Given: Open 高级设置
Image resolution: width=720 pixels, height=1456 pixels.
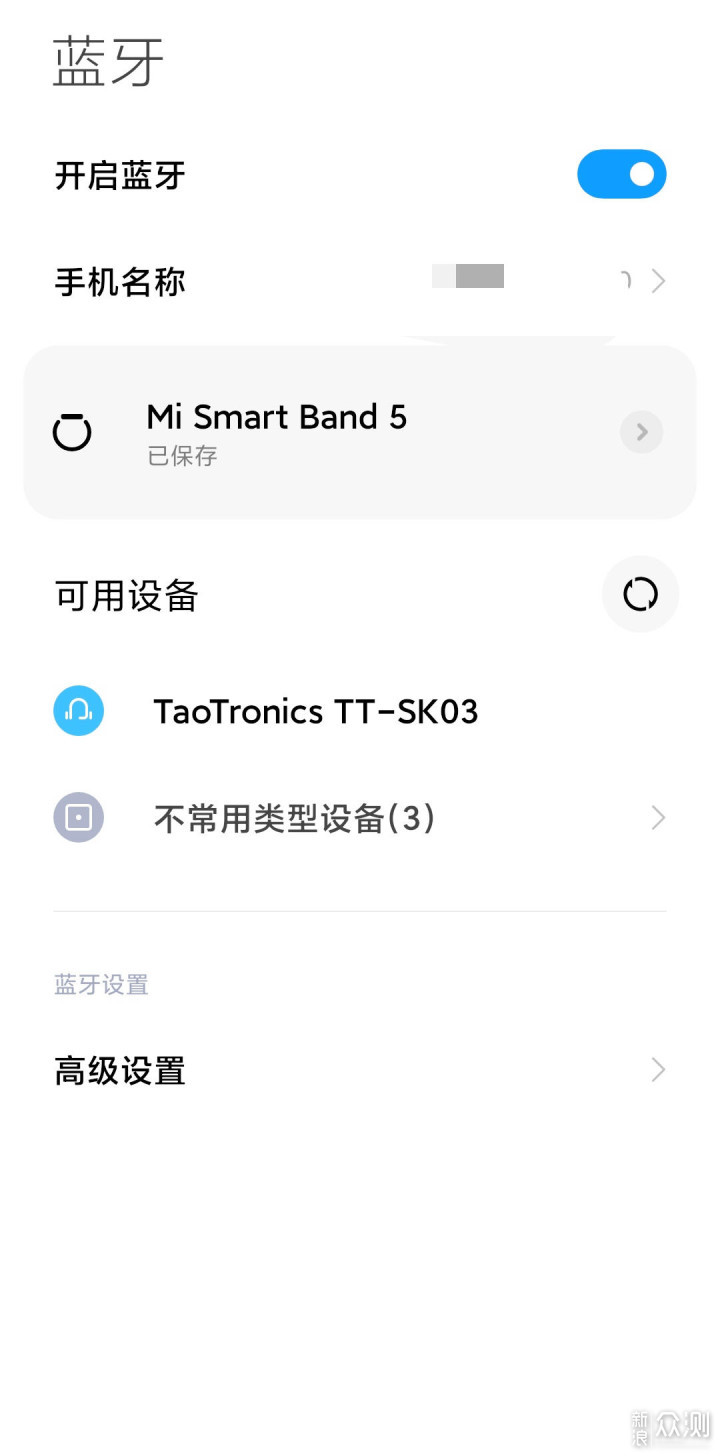Looking at the screenshot, I should click(360, 1071).
